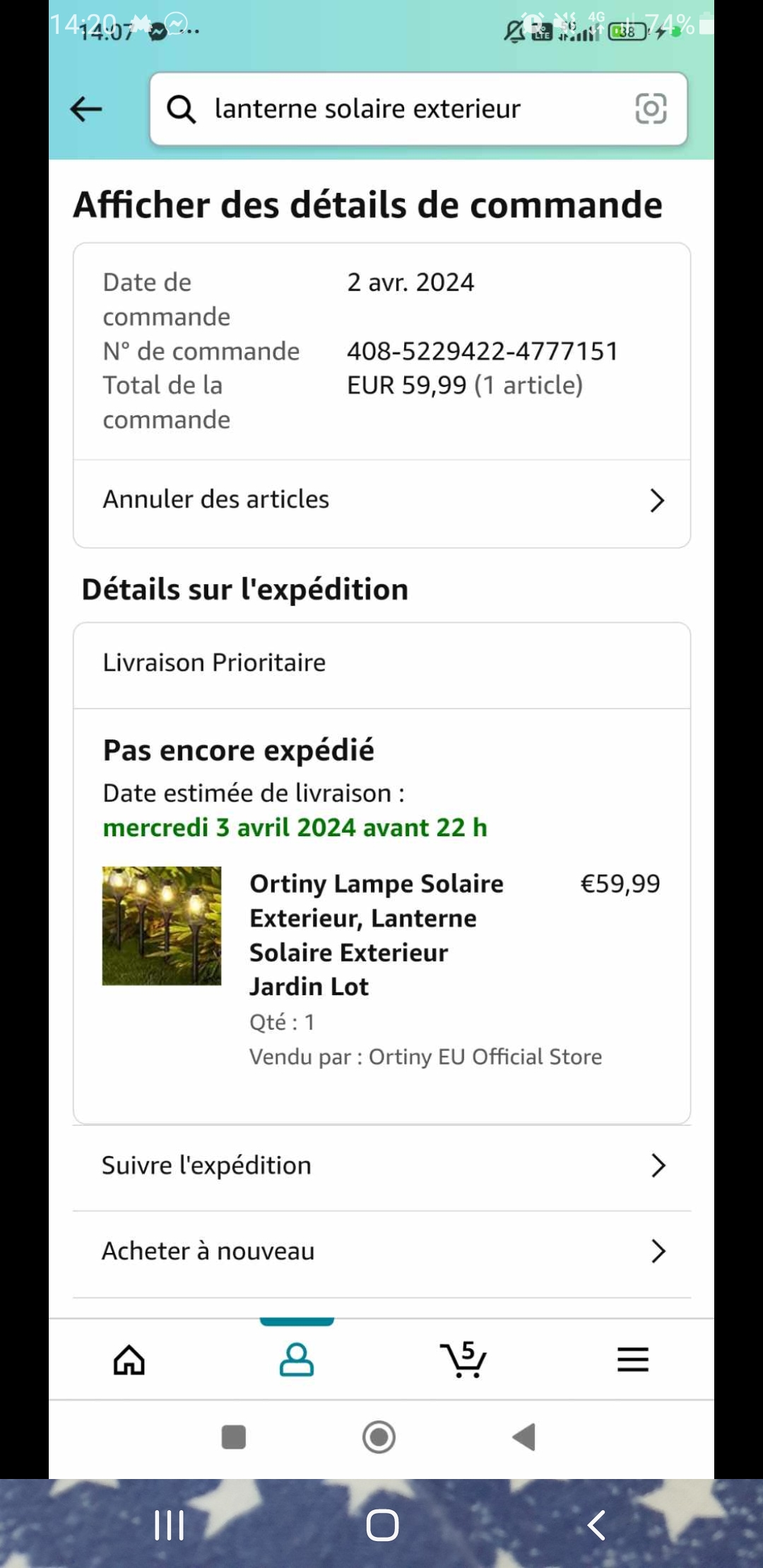Select Acheter à nouveau

pos(381,1251)
